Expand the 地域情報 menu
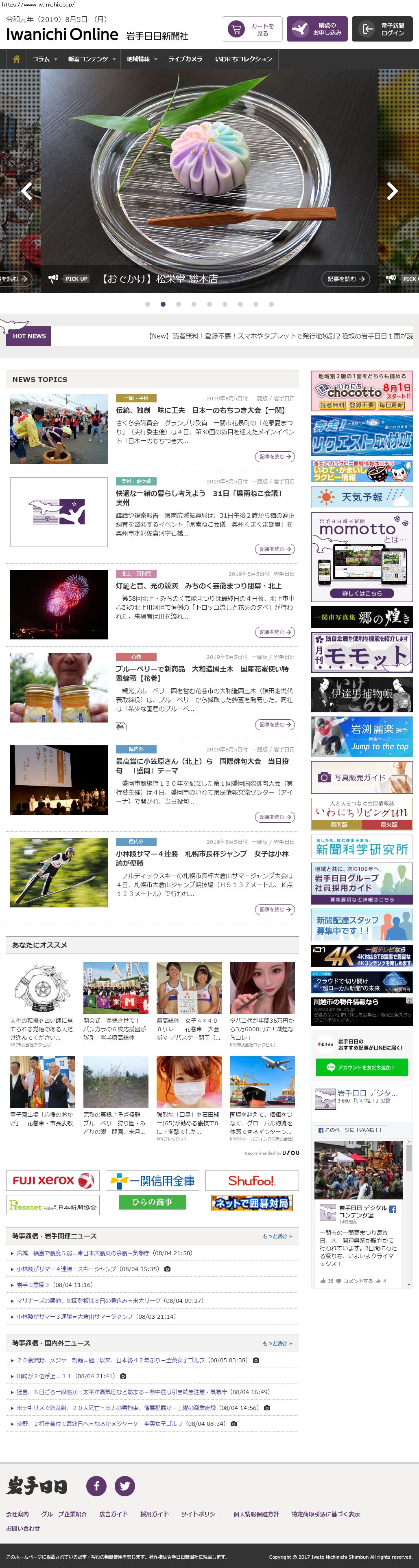 pyautogui.click(x=142, y=59)
